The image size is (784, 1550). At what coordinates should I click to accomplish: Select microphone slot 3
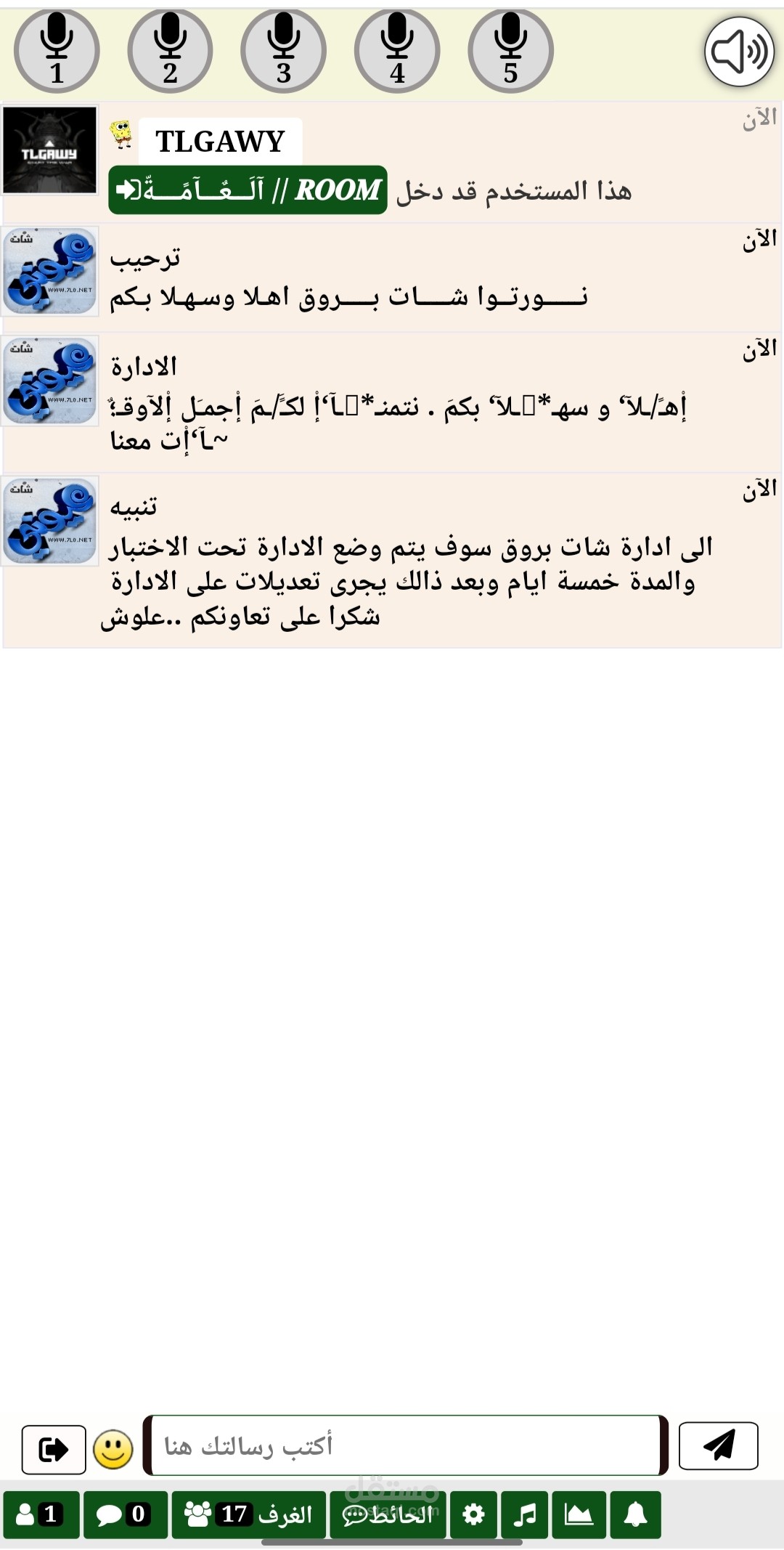click(284, 51)
